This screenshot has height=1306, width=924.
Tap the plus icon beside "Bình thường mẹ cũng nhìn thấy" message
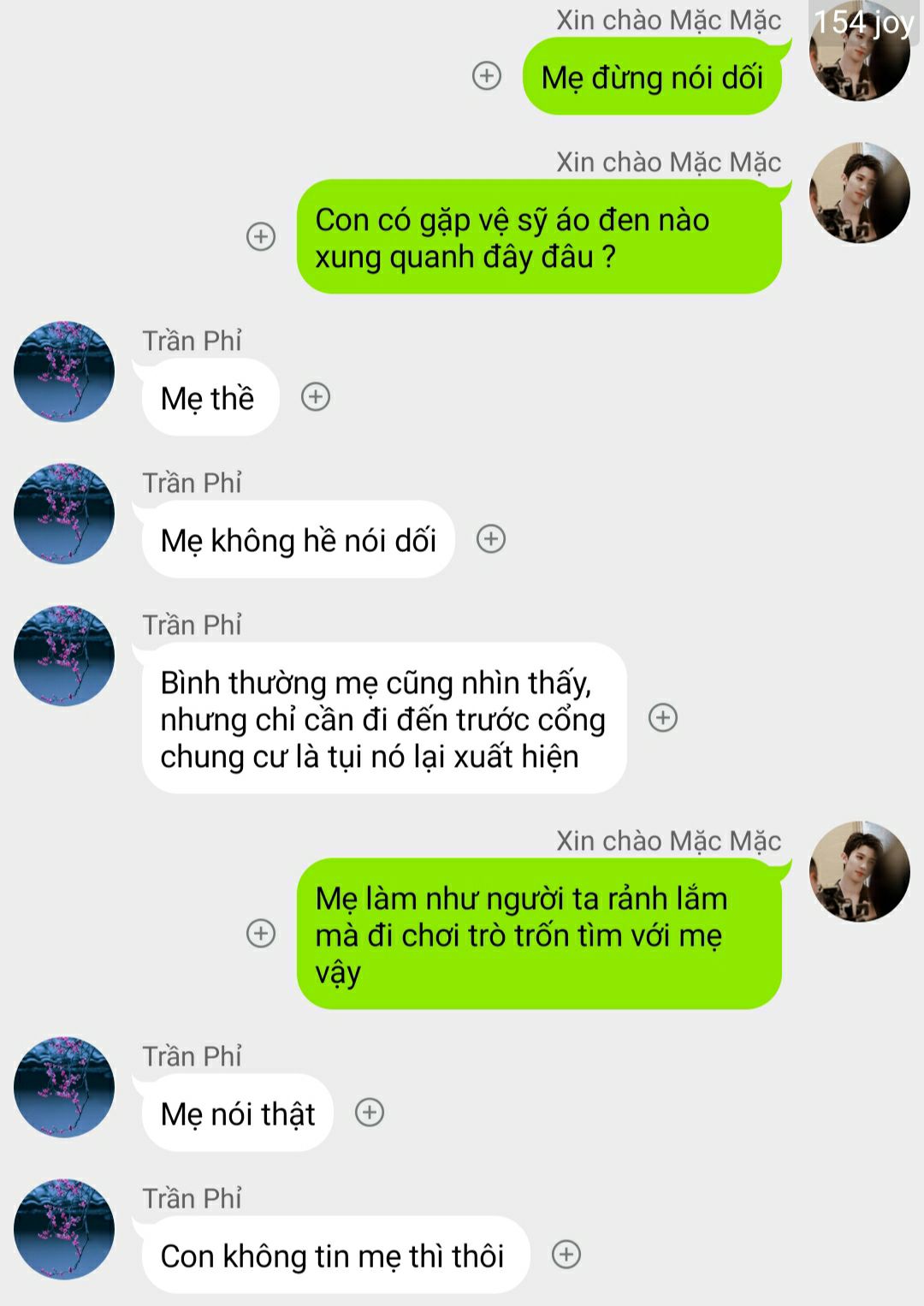pyautogui.click(x=663, y=718)
